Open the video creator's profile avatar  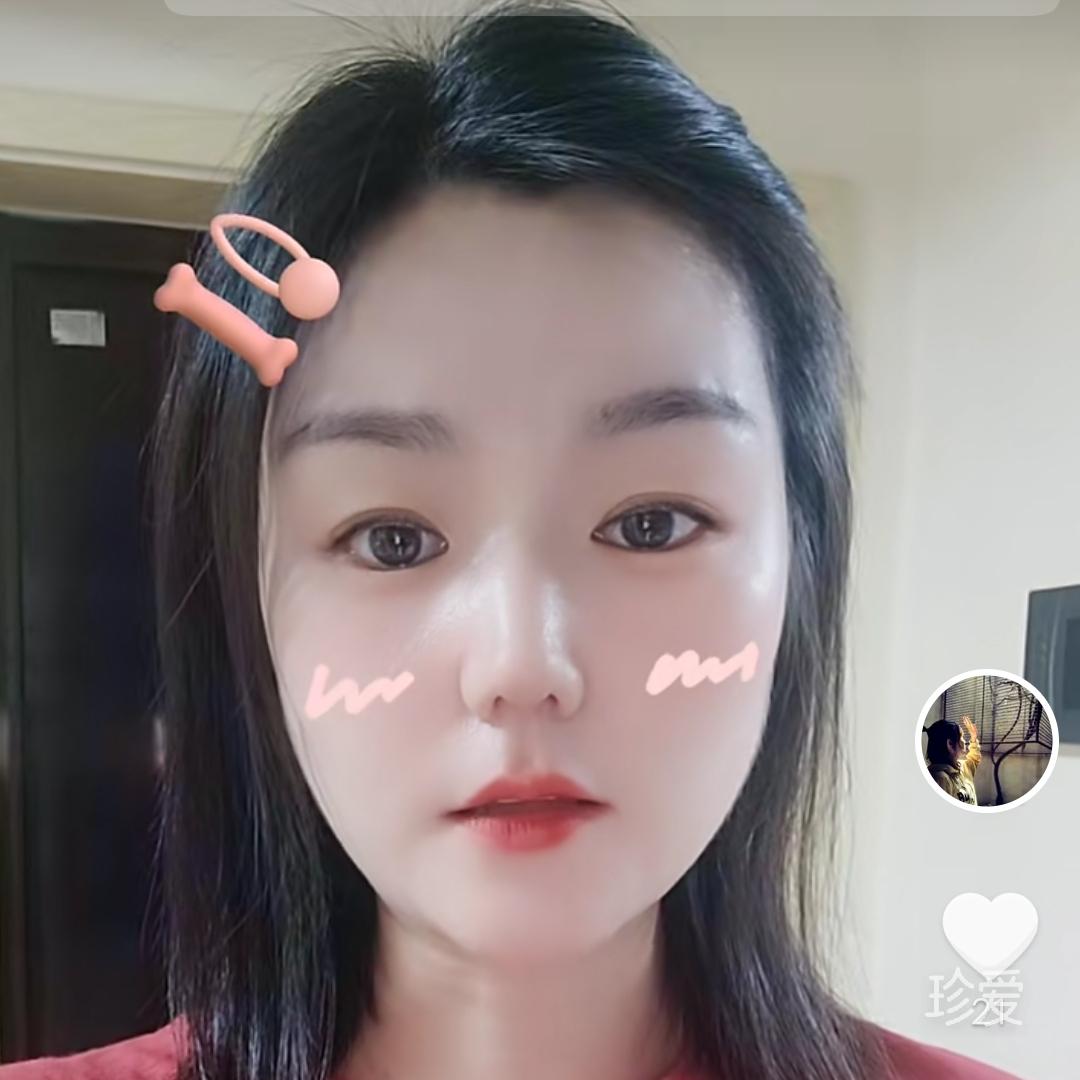(987, 740)
